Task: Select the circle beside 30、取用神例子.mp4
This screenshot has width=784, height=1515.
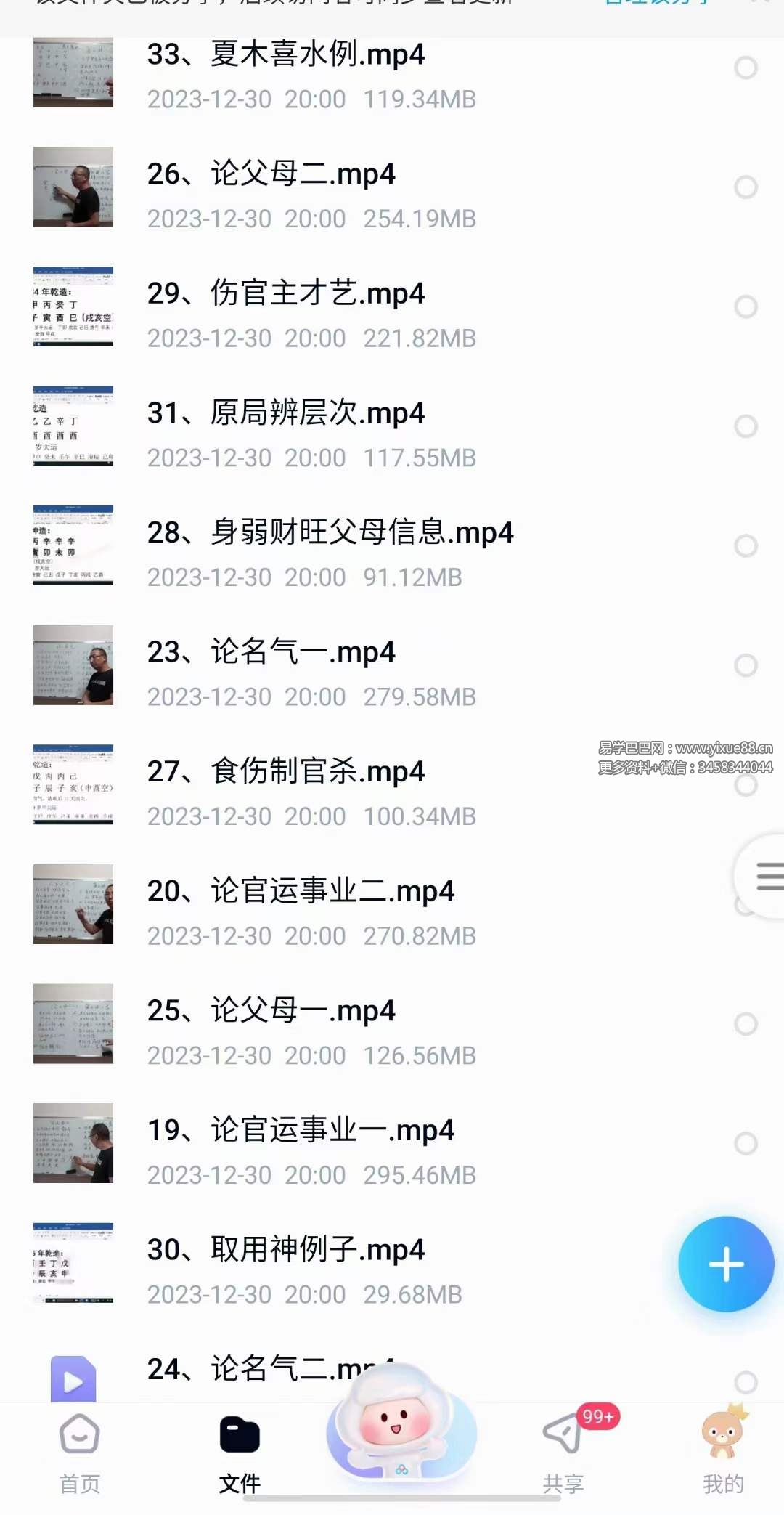Action: (745, 1264)
